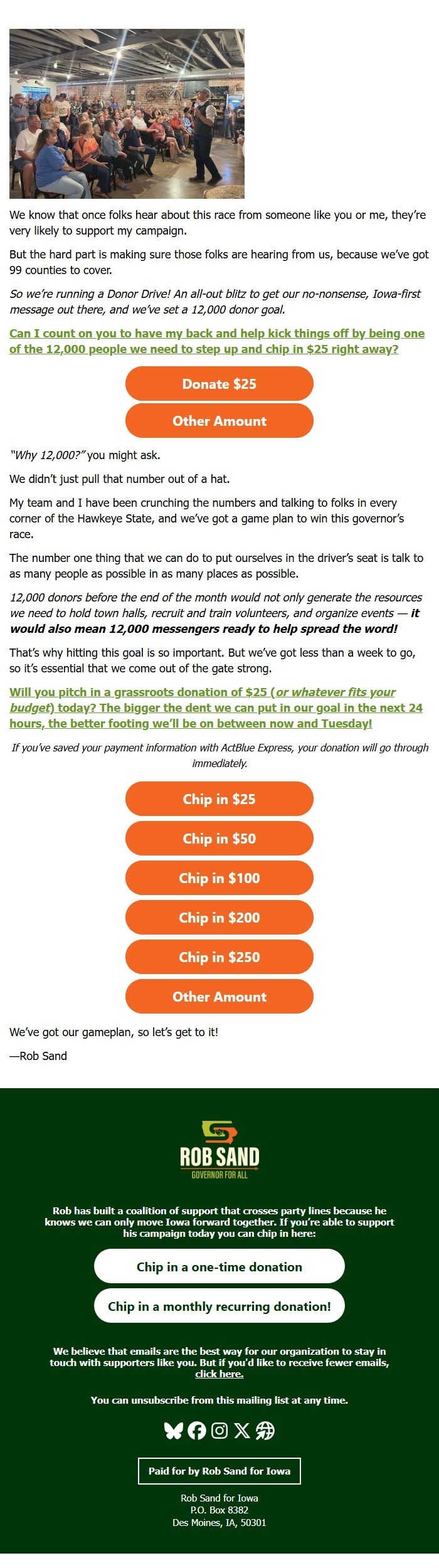
Task: Chip in a one-time donation
Action: pos(219,1266)
